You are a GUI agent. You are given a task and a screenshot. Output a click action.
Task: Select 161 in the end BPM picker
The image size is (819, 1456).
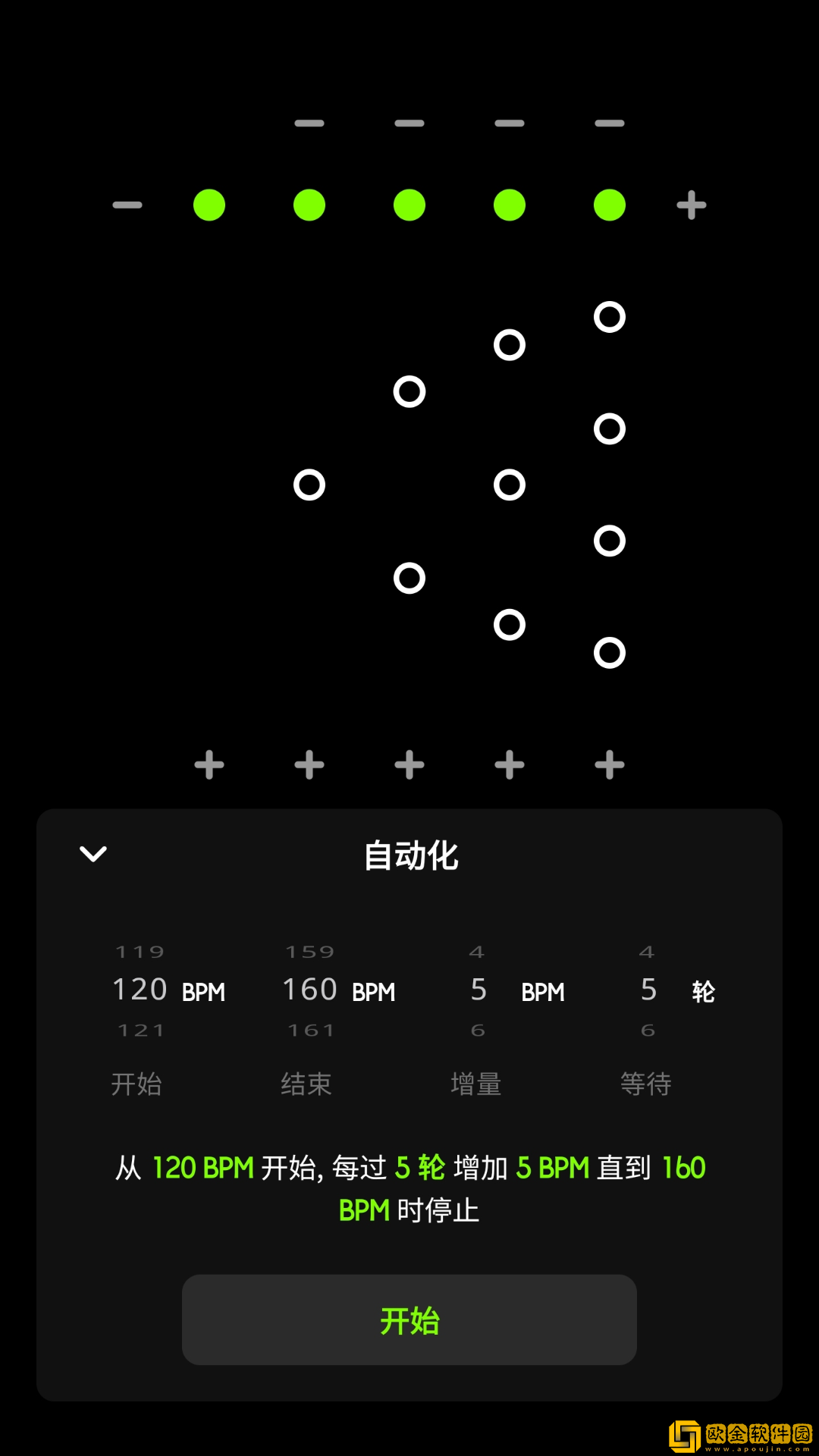(x=310, y=1029)
